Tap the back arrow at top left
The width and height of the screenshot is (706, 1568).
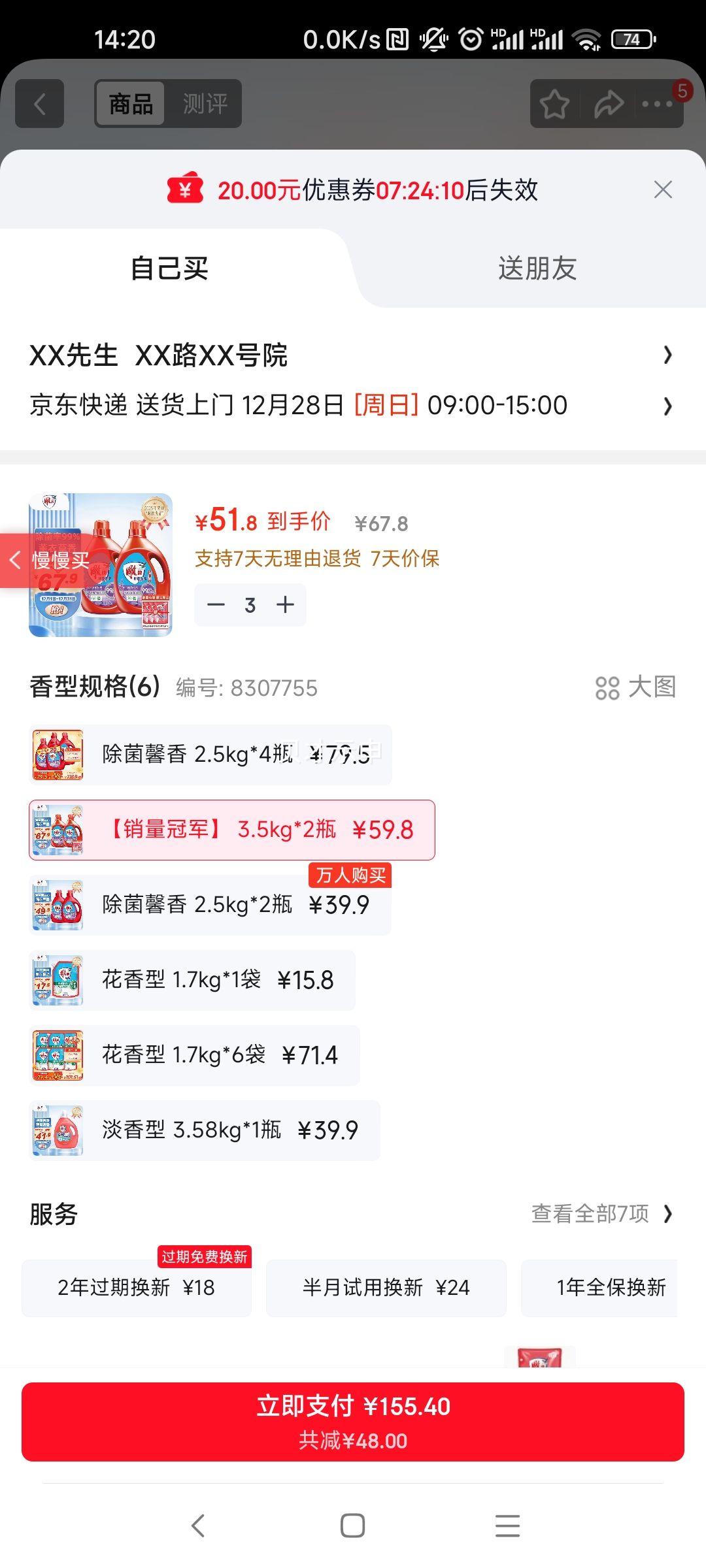coord(39,103)
